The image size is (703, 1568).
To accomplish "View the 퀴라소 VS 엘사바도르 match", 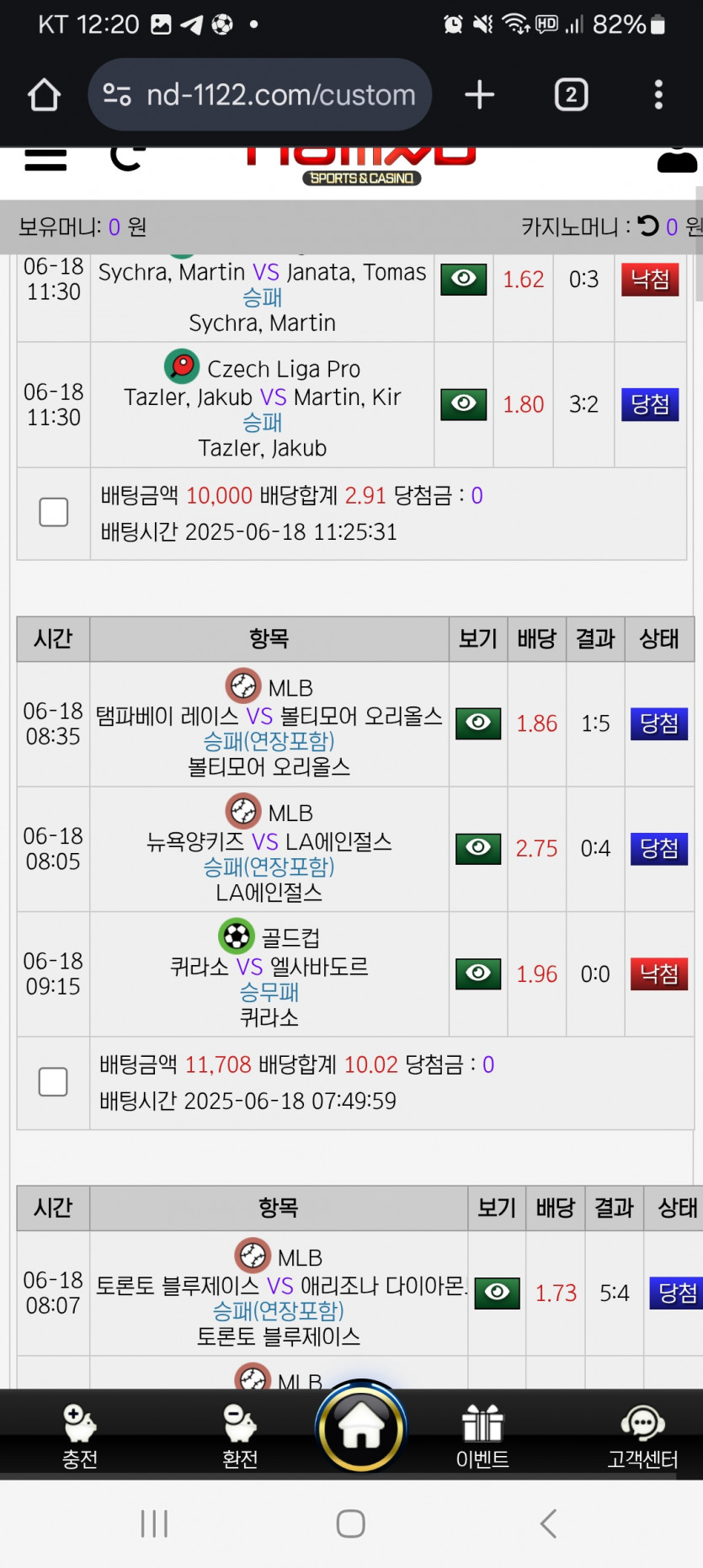I will (478, 973).
